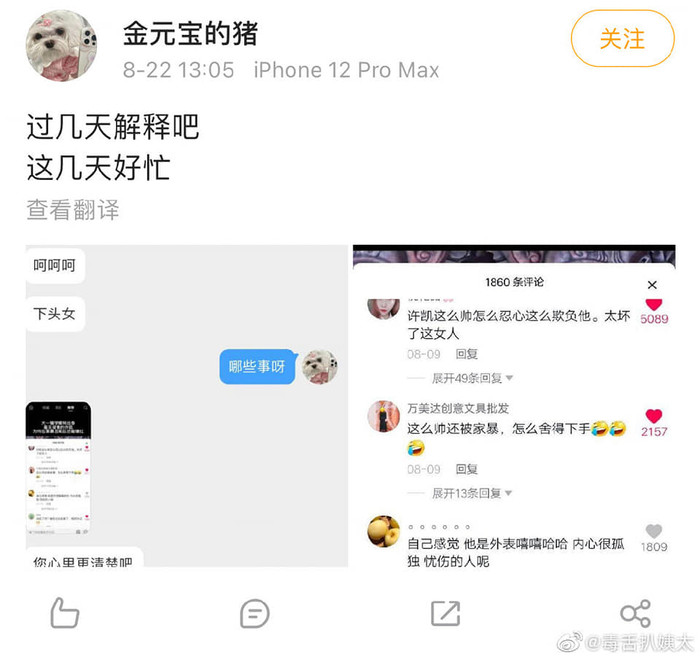This screenshot has height=659, width=700.
Task: Like this post with the thumbs-up
Action: coord(65,612)
